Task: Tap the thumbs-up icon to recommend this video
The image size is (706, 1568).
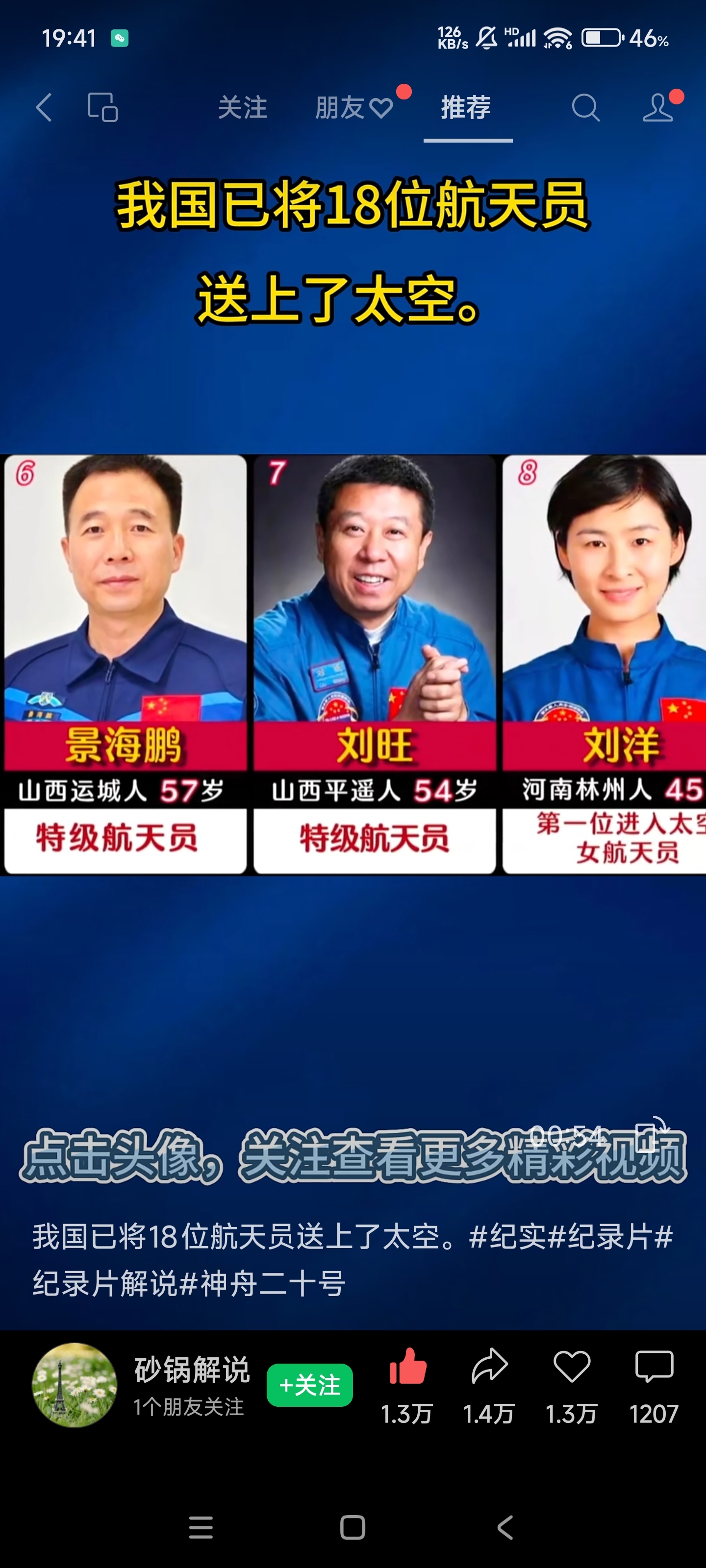Action: pyautogui.click(x=407, y=1367)
